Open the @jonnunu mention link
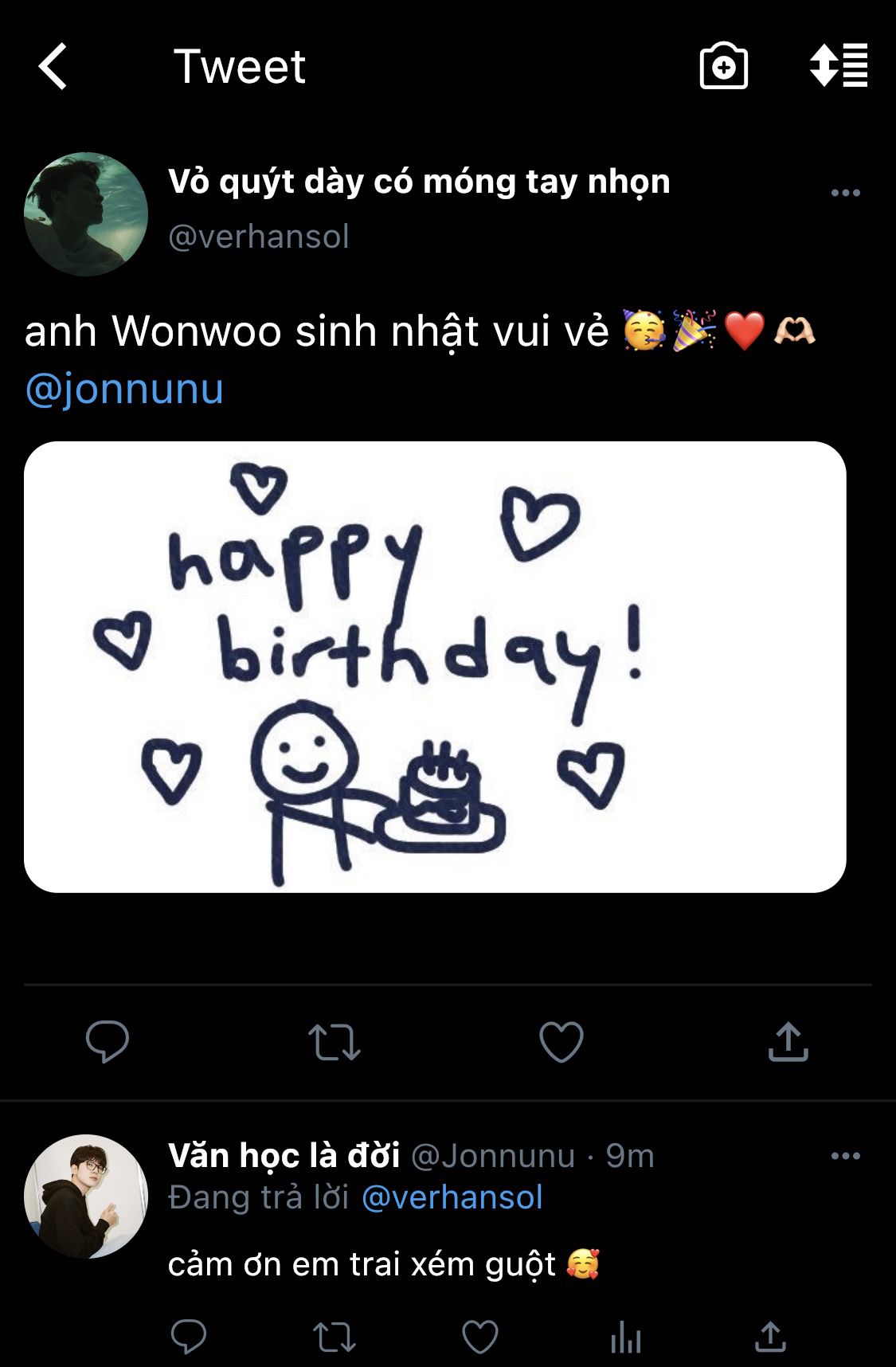 click(124, 390)
